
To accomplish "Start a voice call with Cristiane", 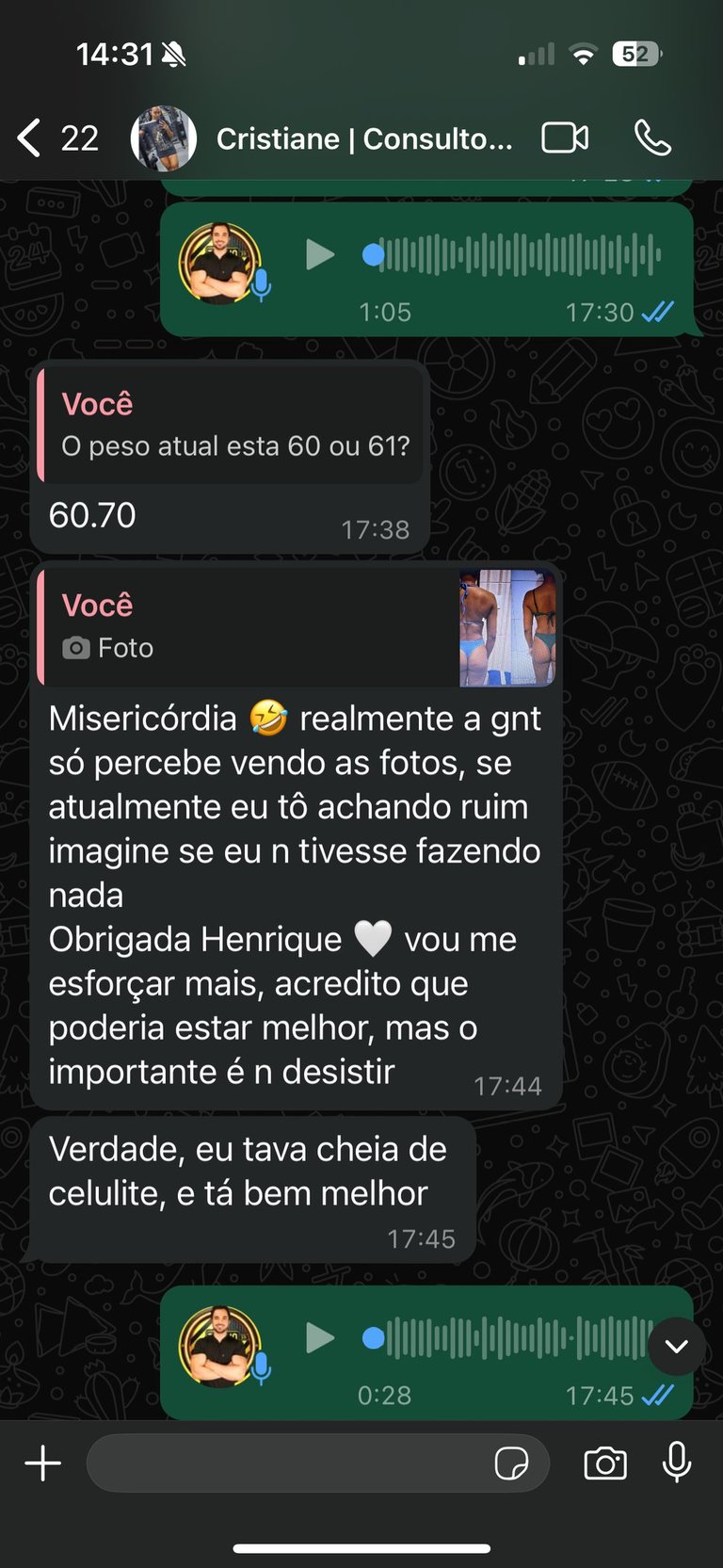I will pyautogui.click(x=651, y=138).
